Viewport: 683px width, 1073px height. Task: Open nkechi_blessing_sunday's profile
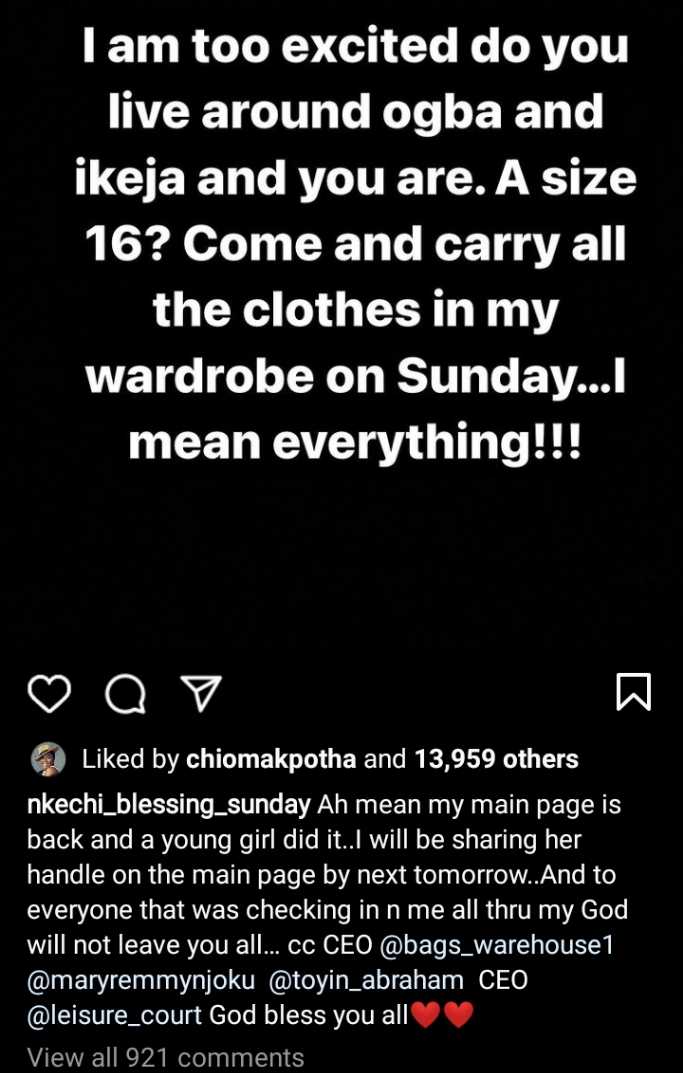tap(169, 804)
